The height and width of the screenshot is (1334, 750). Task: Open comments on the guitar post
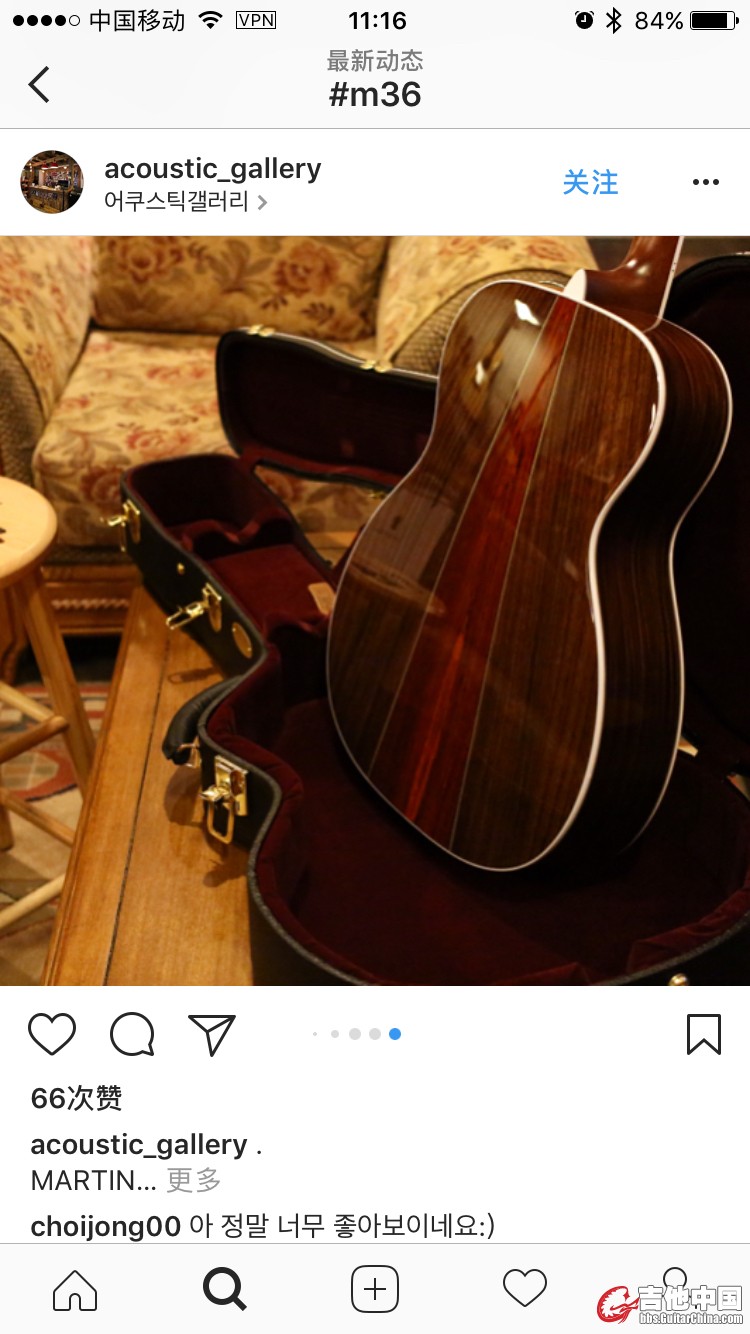(132, 1034)
